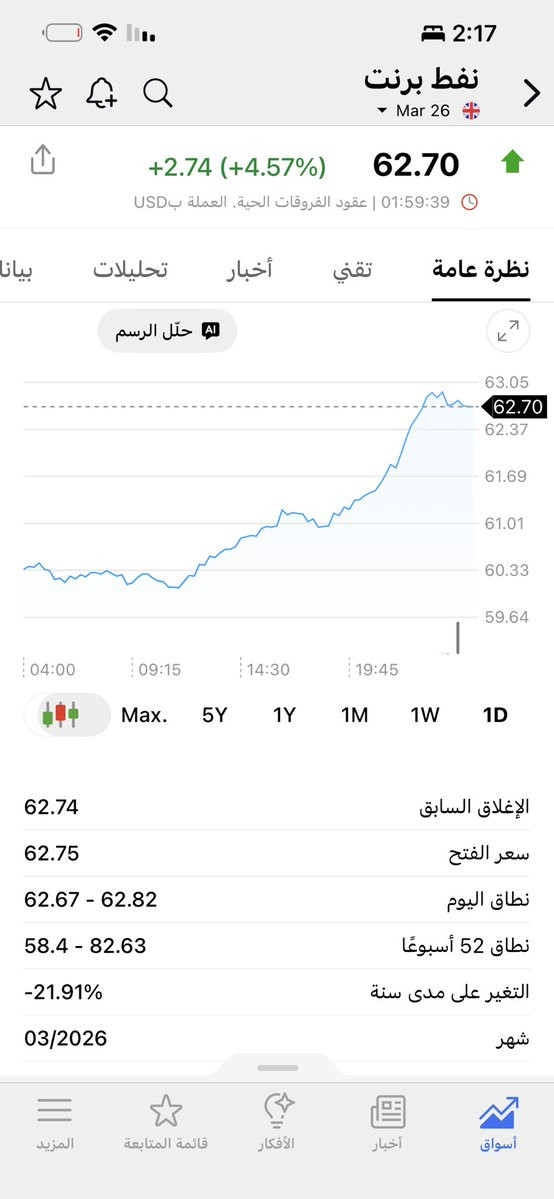Open the الأفكار ideas tab

[276, 1122]
